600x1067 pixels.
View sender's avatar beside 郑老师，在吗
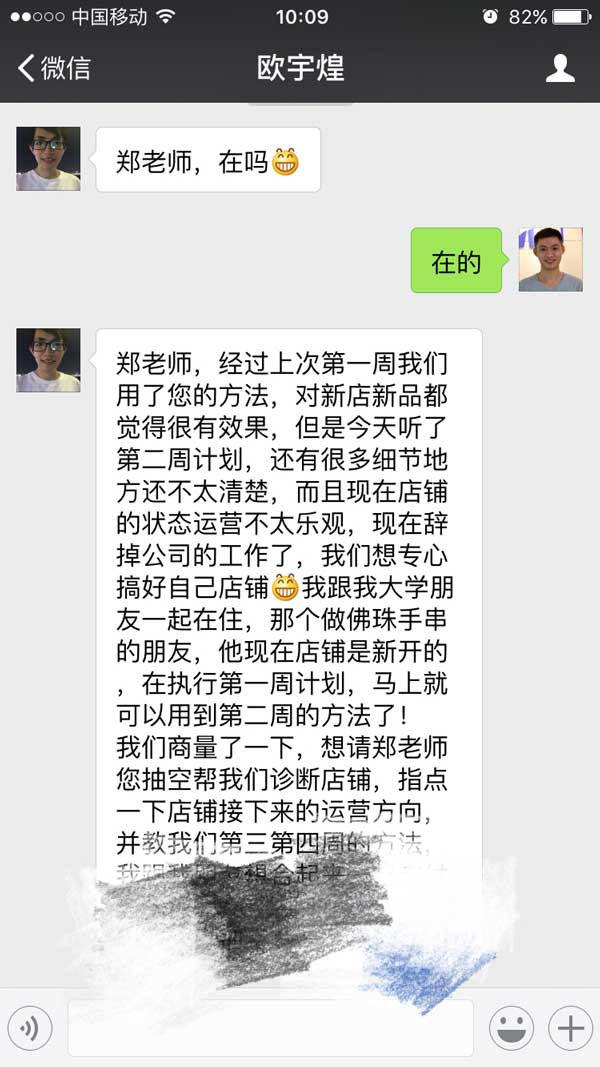pos(48,159)
